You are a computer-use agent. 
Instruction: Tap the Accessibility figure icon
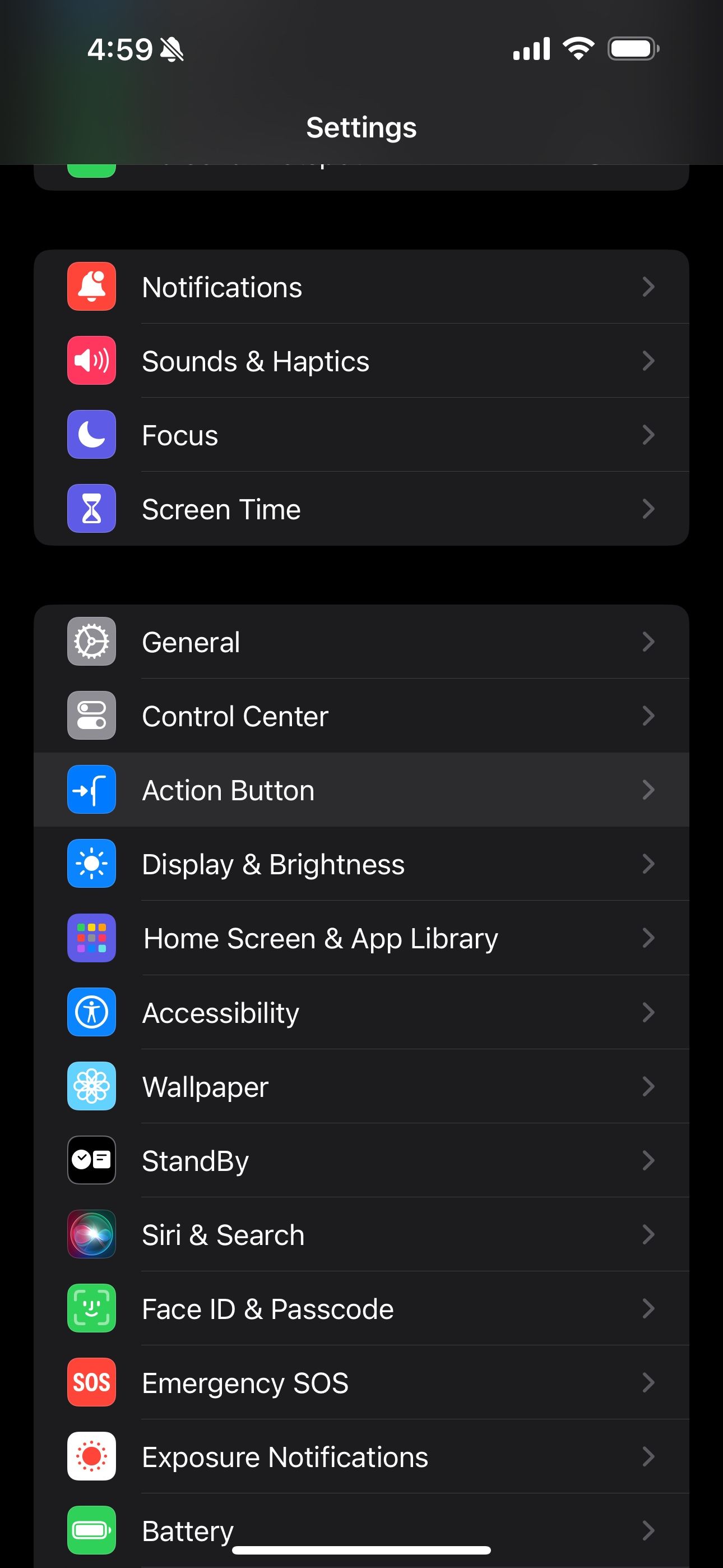(x=91, y=1012)
